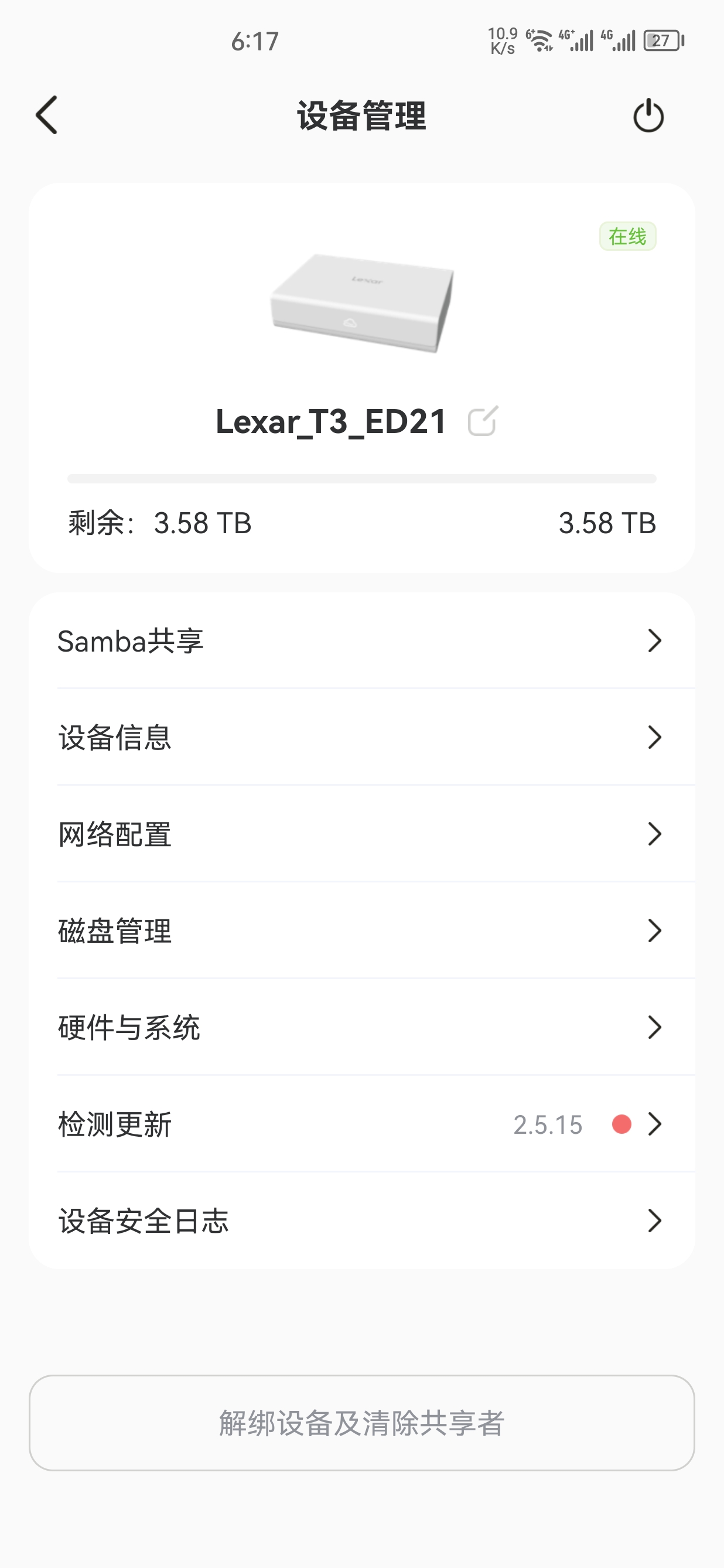Screen dimensions: 724x1568
Task: Go to 磁盘管理
Action: pyautogui.click(x=361, y=931)
